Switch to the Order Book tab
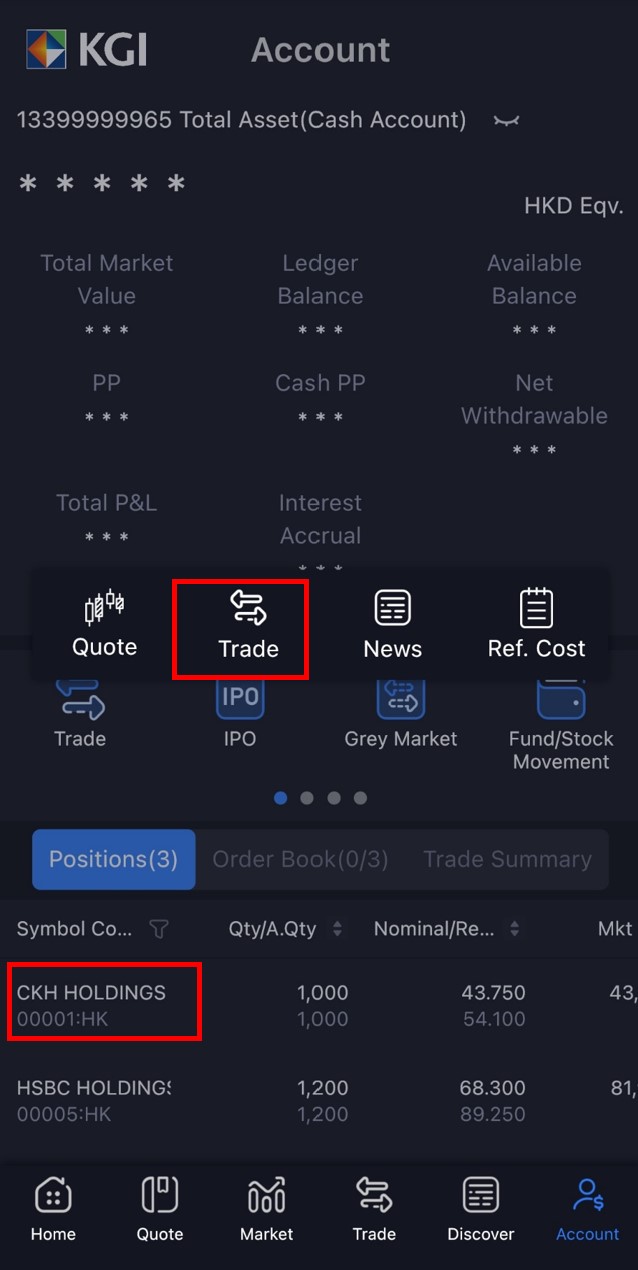This screenshot has height=1270, width=638. click(x=300, y=859)
